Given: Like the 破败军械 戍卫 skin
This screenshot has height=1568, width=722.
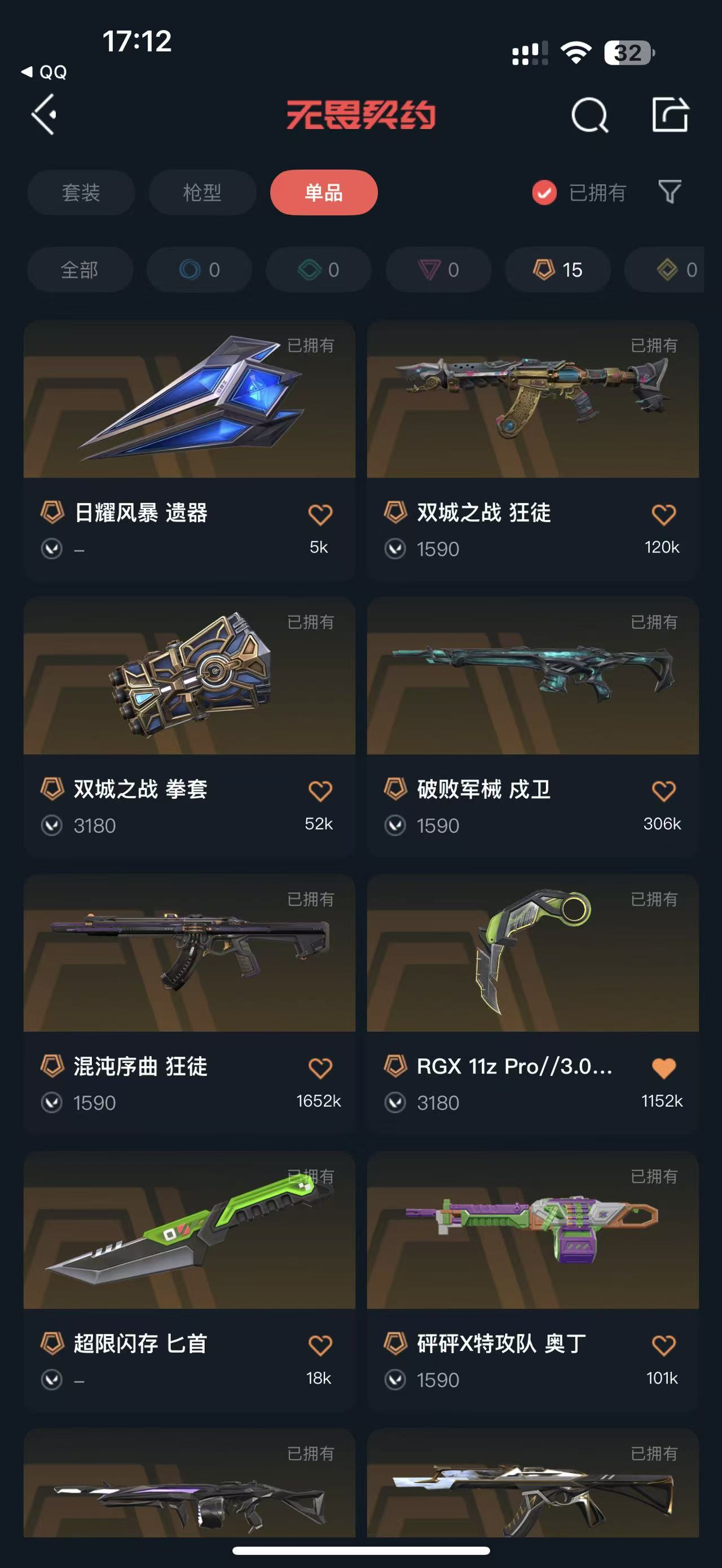Looking at the screenshot, I should pos(663,790).
